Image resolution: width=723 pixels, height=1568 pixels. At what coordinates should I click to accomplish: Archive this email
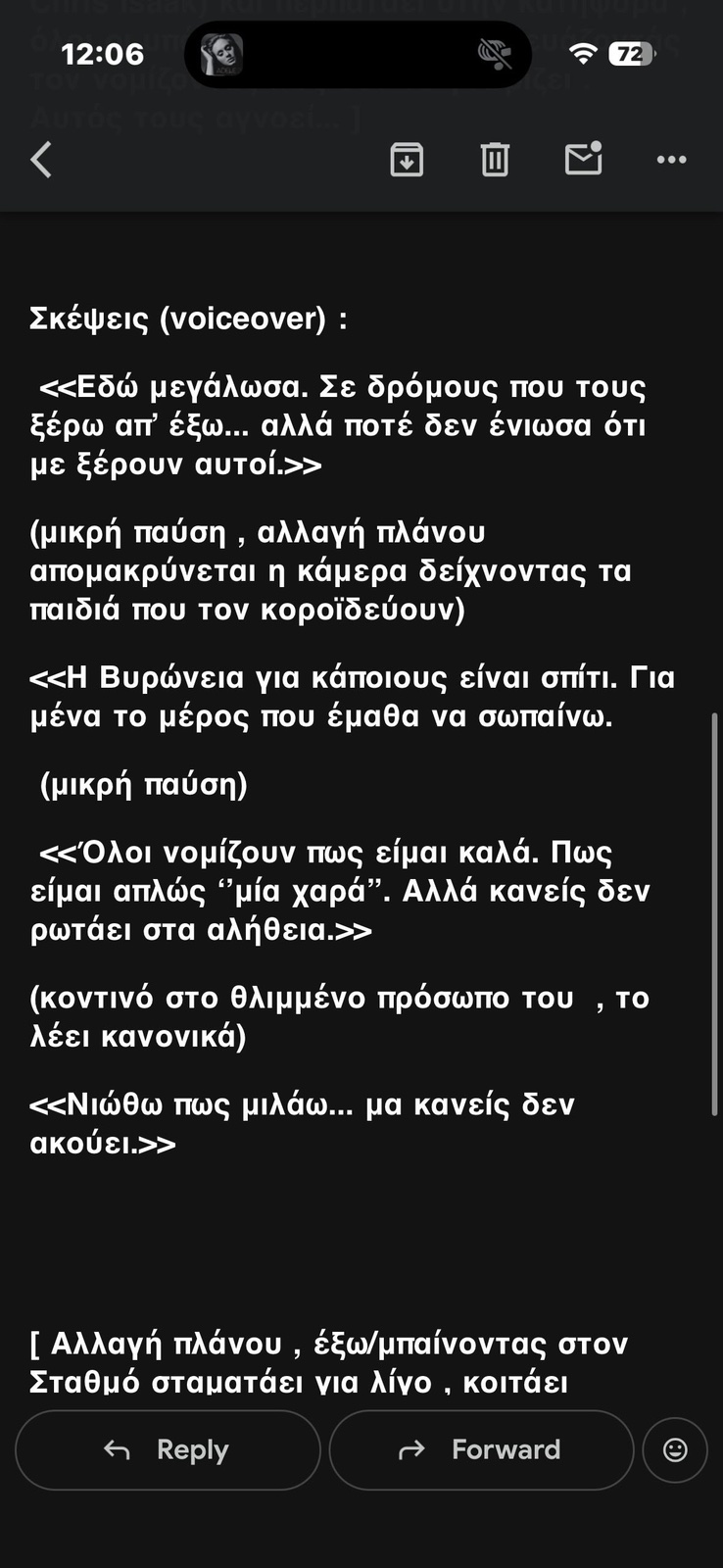tap(407, 160)
